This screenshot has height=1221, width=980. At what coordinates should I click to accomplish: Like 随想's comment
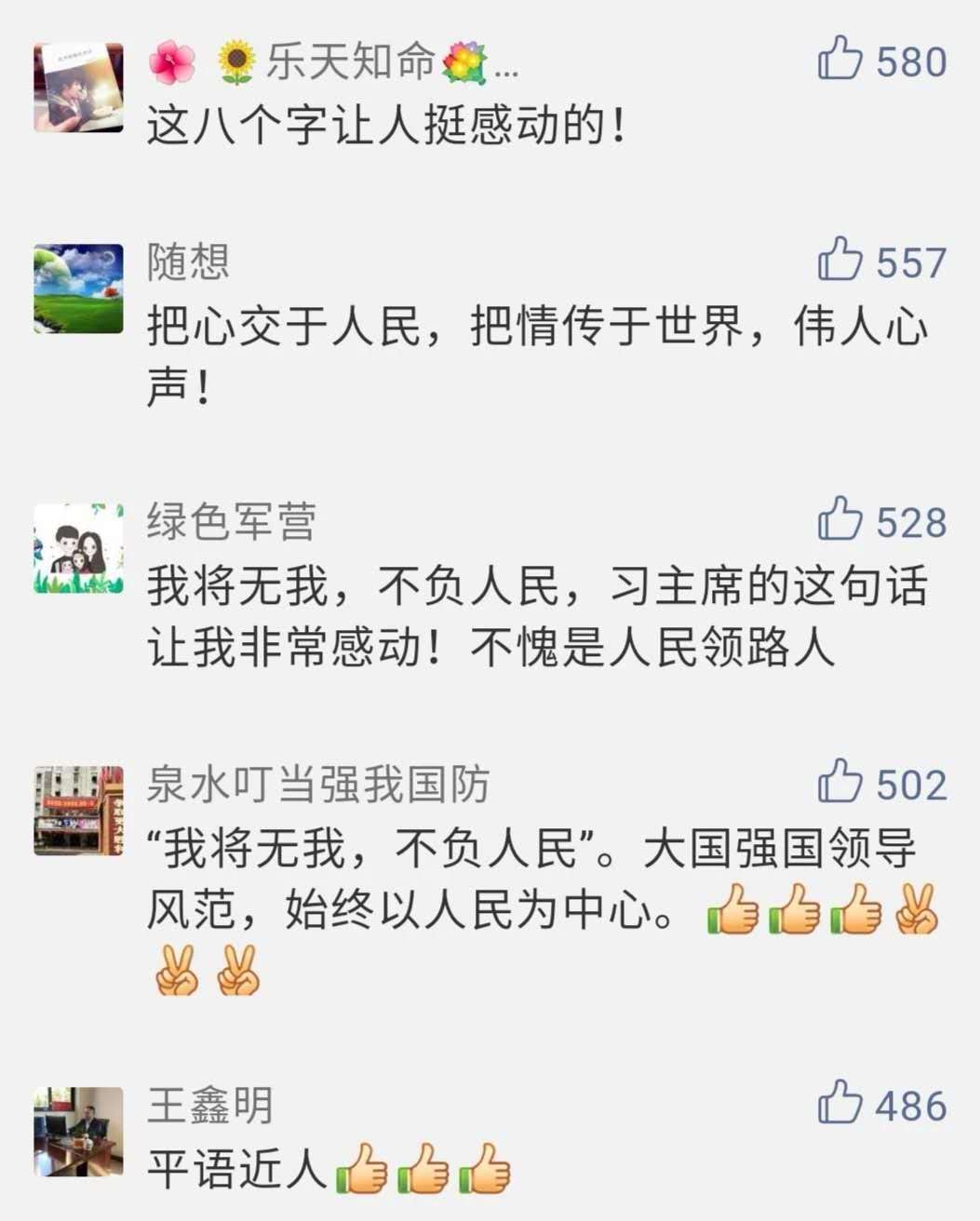point(840,260)
